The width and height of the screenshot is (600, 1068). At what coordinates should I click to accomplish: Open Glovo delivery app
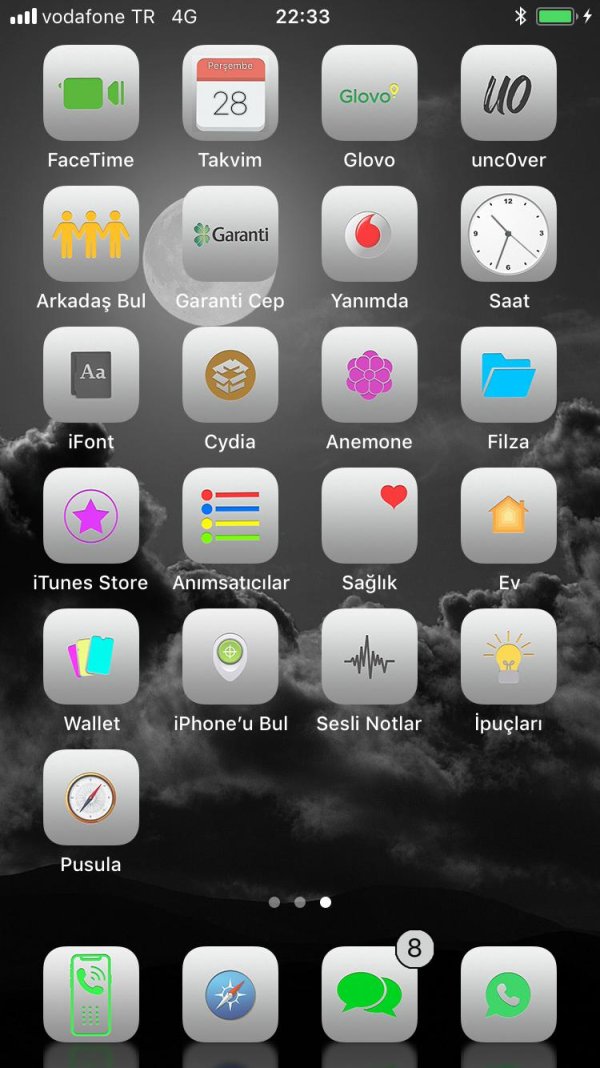tap(369, 93)
